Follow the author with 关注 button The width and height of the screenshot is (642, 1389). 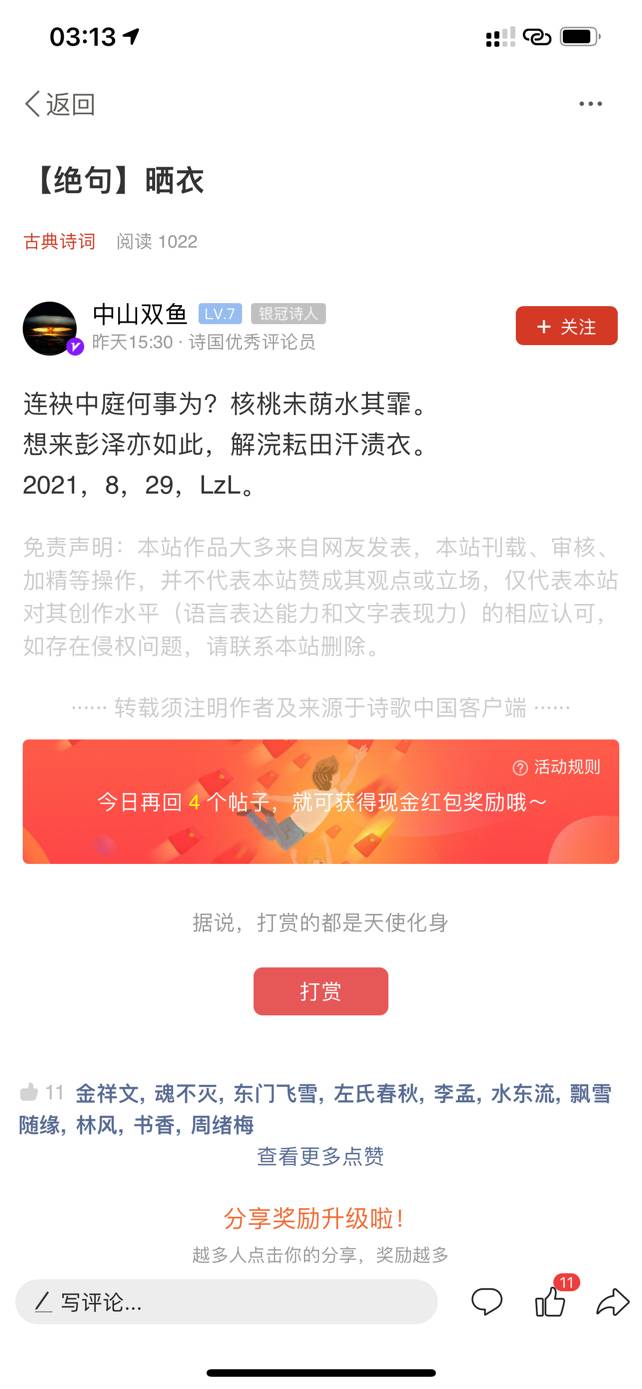[566, 326]
